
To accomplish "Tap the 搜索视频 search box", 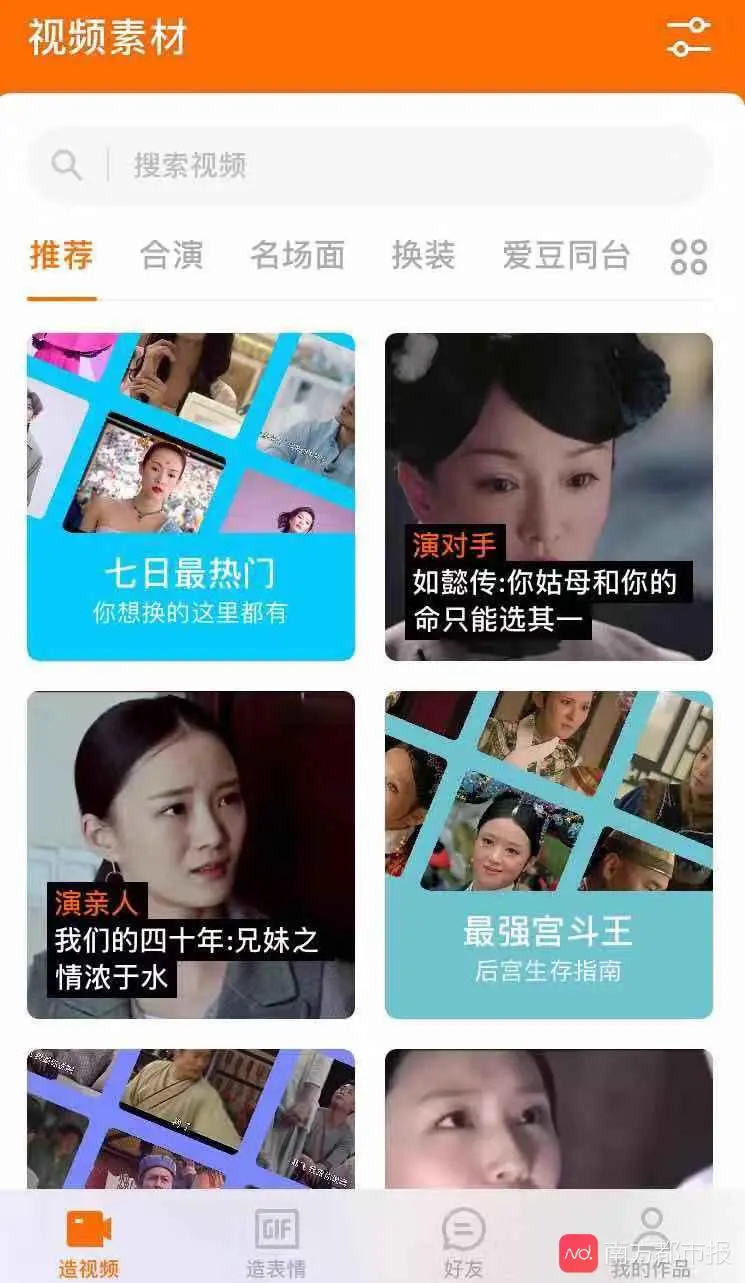I will click(x=370, y=165).
